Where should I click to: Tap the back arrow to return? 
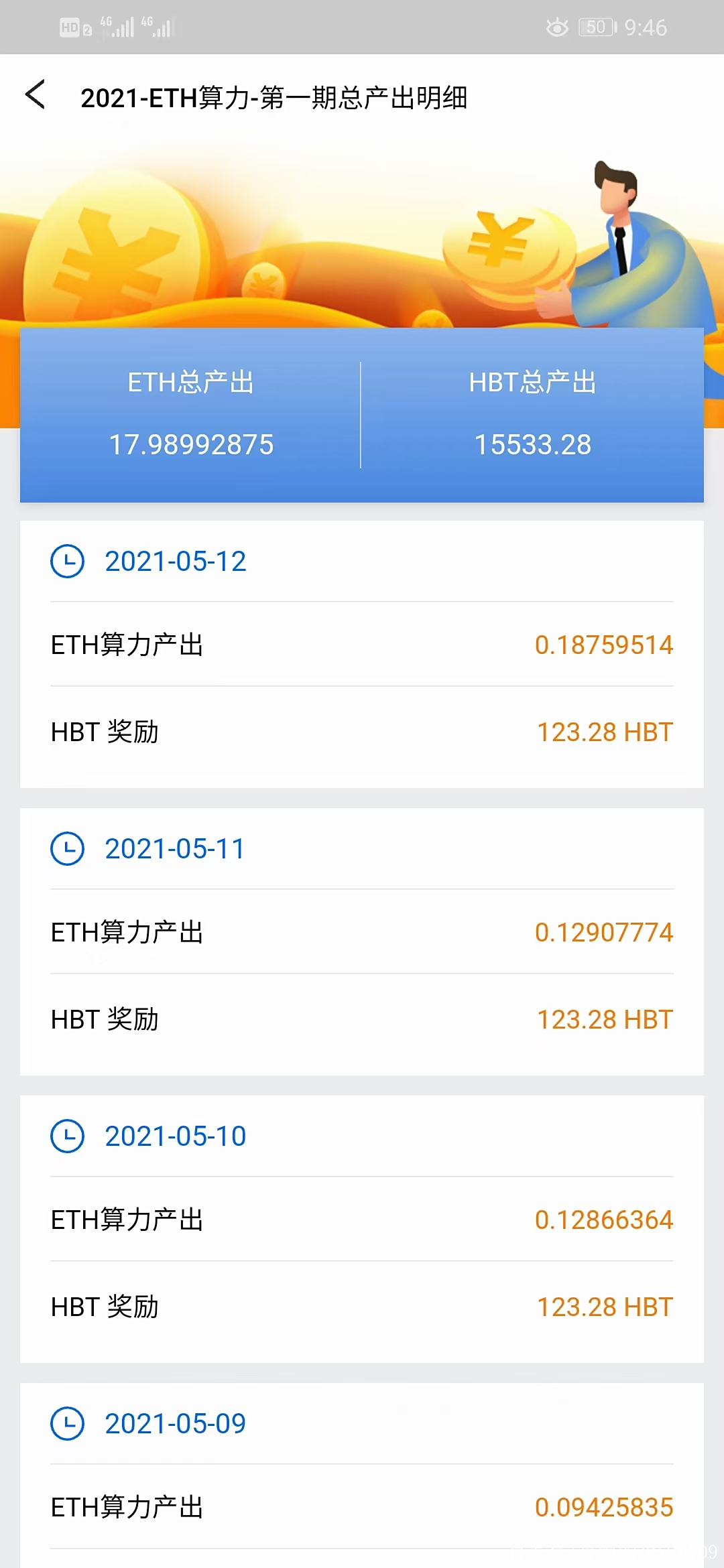click(x=35, y=96)
